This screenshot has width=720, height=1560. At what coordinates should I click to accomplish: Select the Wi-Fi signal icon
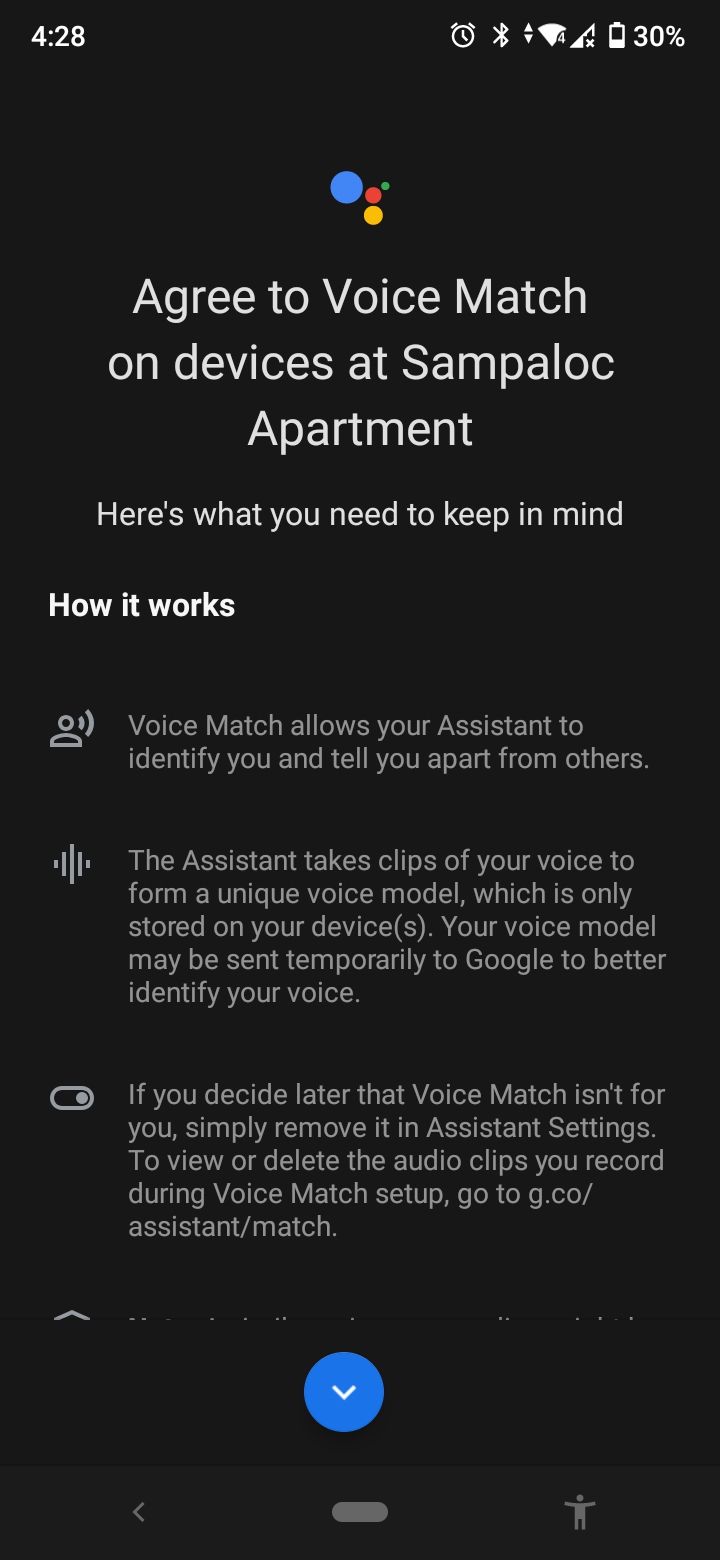pos(549,36)
